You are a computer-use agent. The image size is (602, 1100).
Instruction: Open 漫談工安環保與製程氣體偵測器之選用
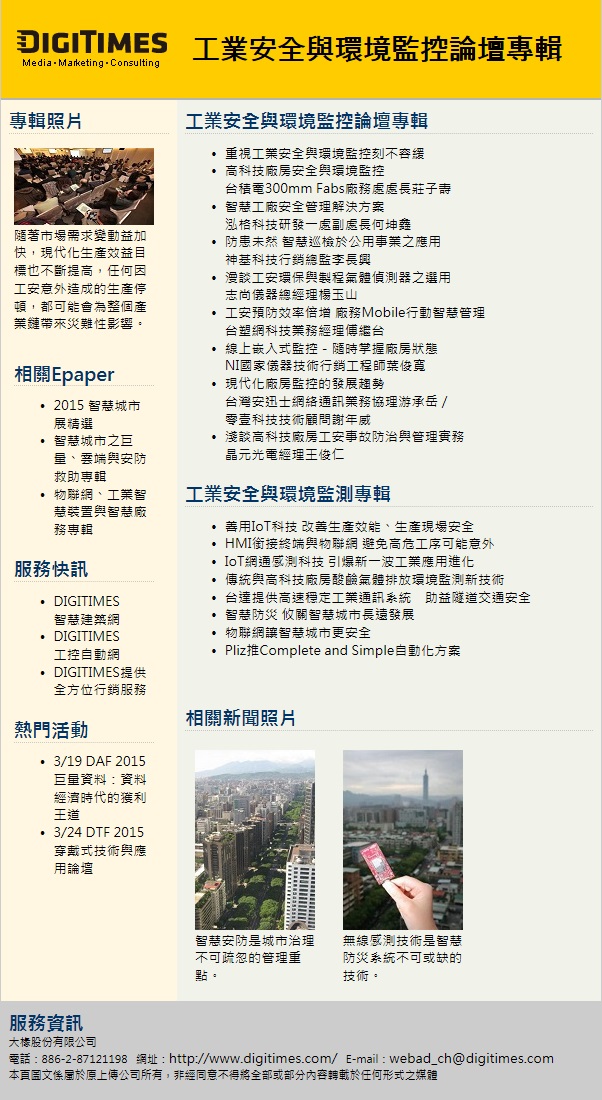[x=337, y=277]
